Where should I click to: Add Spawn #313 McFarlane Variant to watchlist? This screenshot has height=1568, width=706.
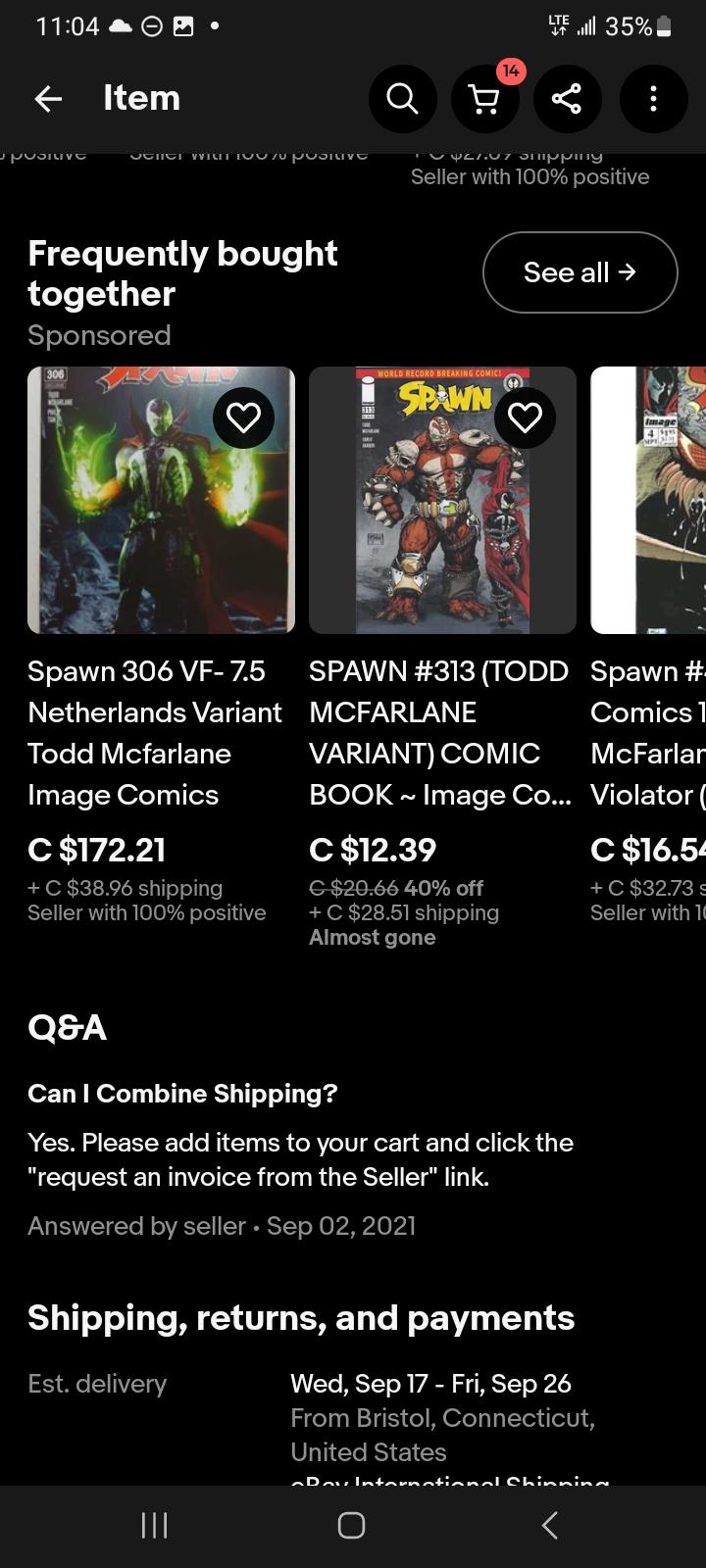click(526, 418)
